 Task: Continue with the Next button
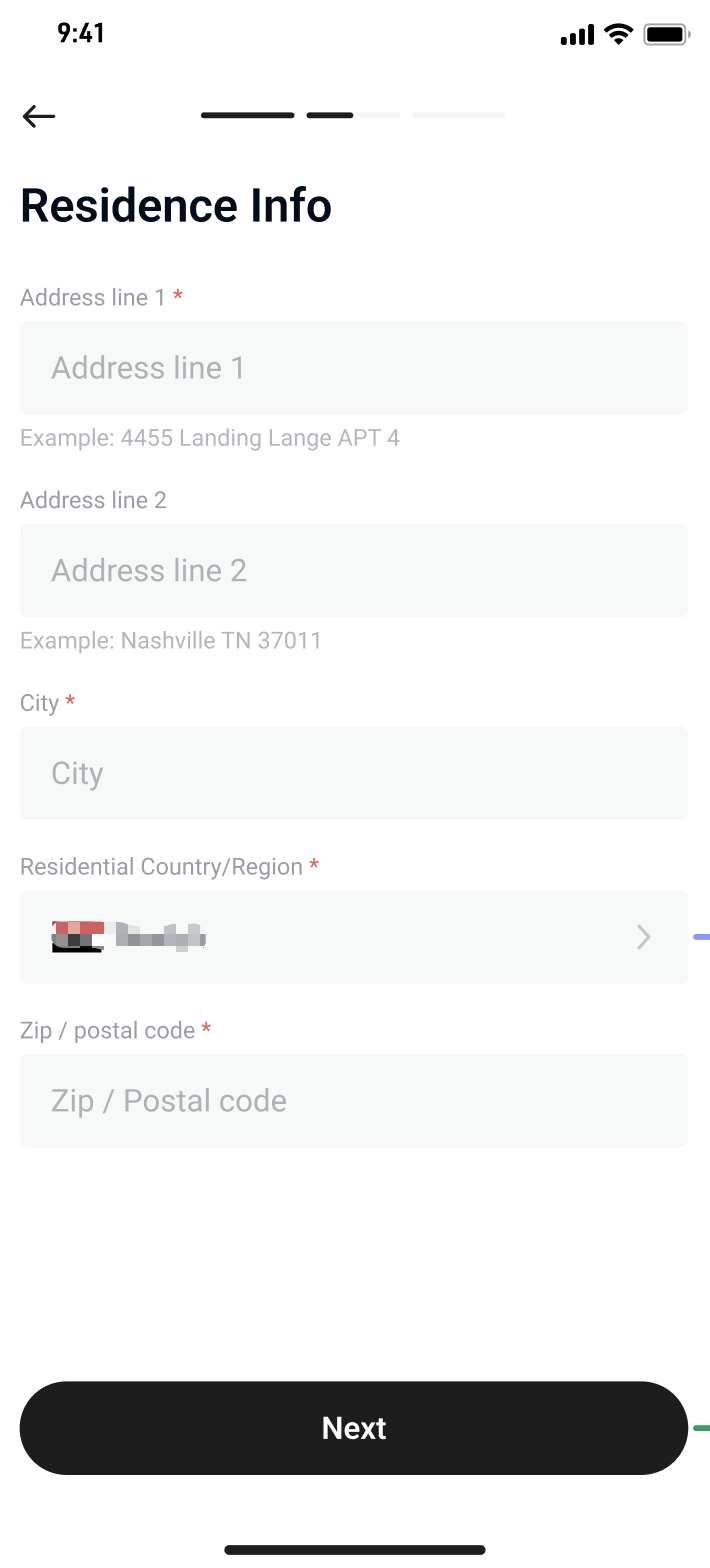(353, 1428)
